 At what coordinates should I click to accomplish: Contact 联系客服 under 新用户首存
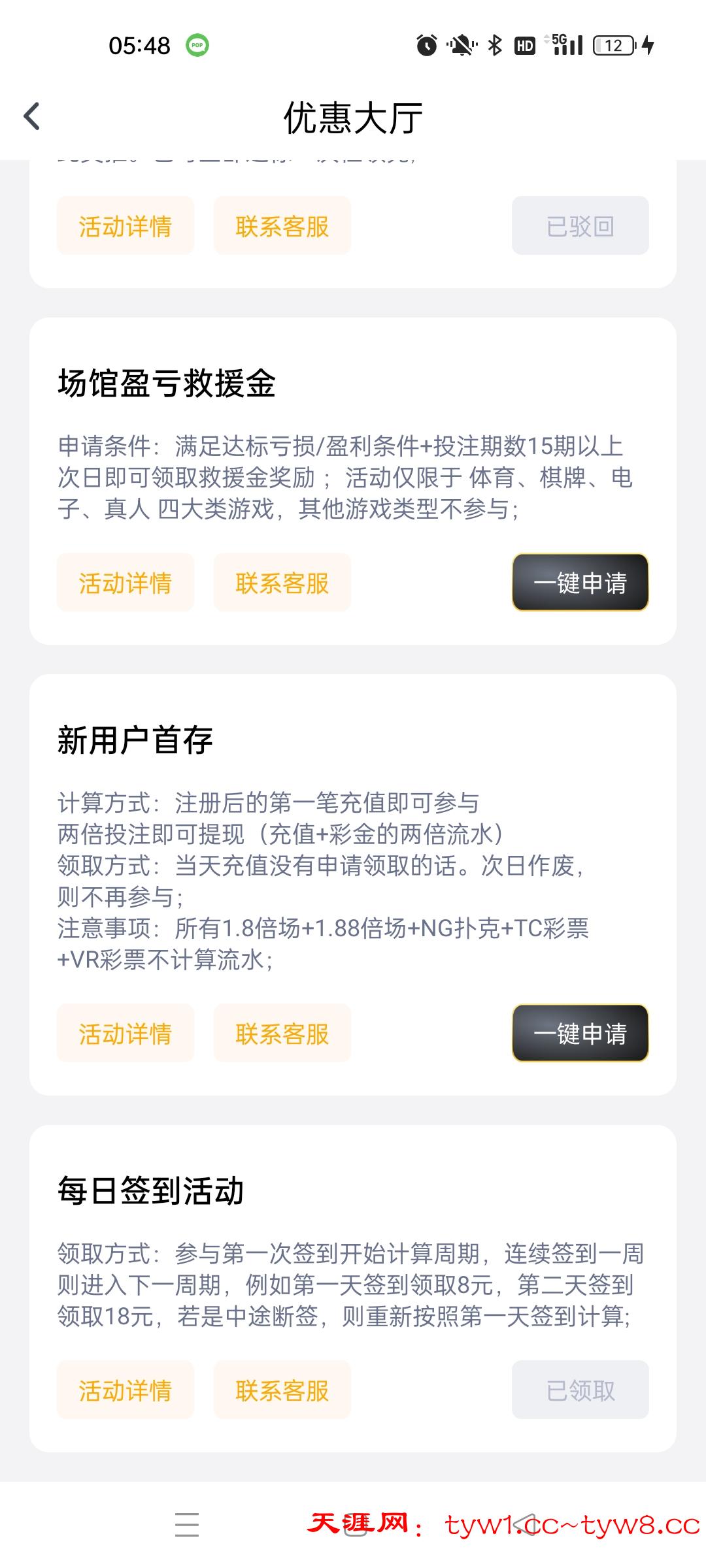(282, 1034)
